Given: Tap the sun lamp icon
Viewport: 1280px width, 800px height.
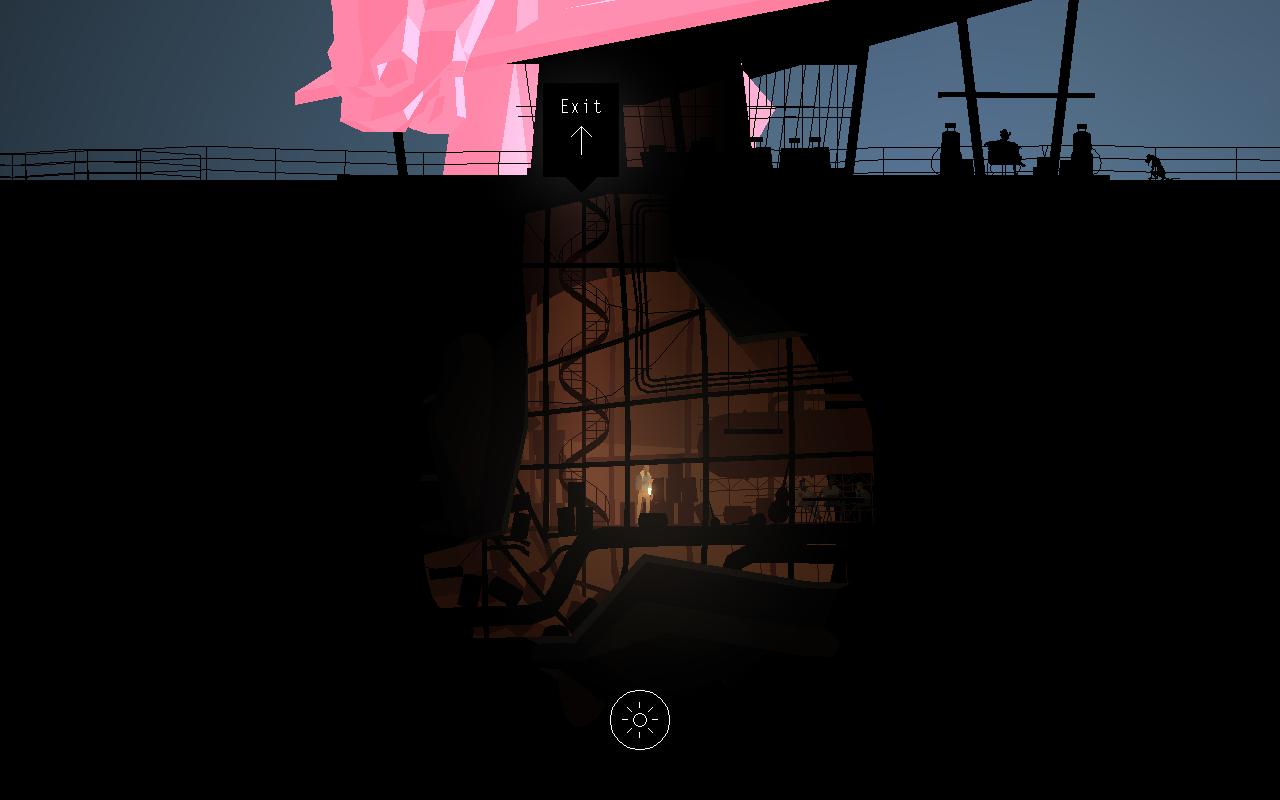Looking at the screenshot, I should [640, 719].
